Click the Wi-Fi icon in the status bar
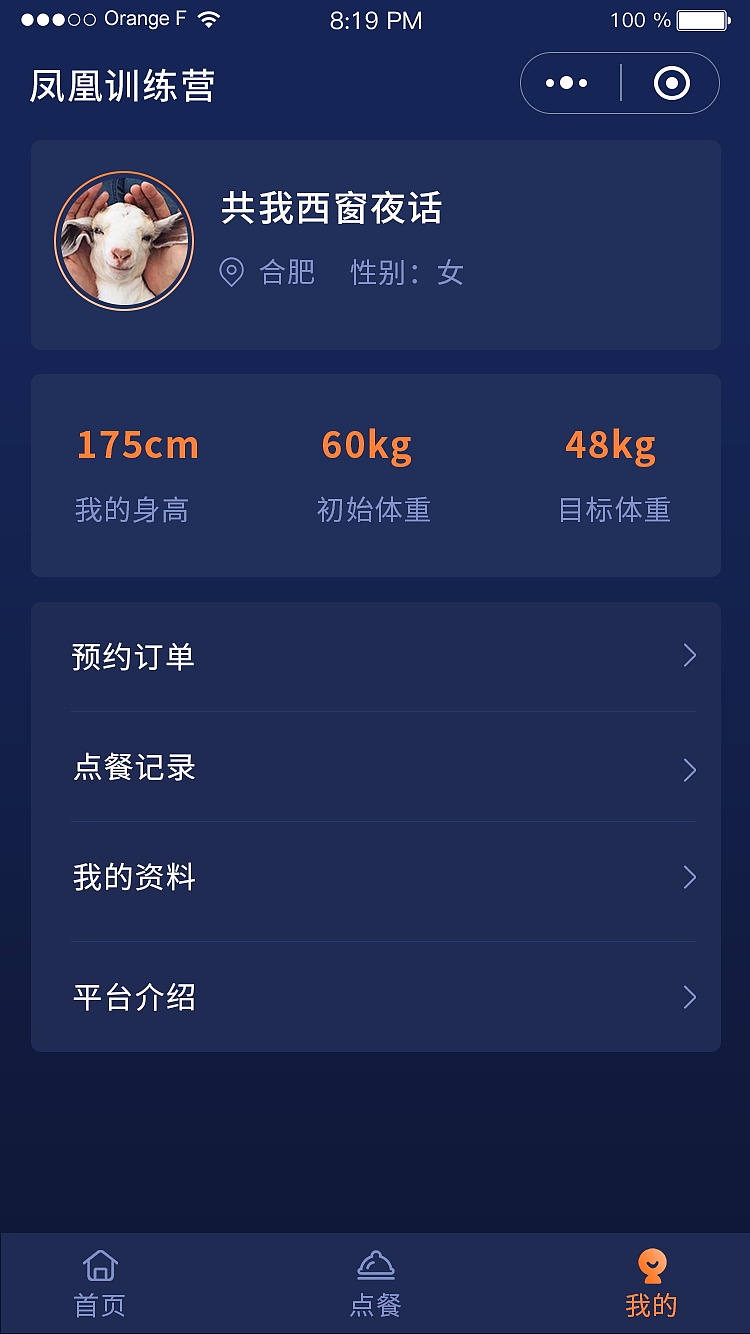The height and width of the screenshot is (1334, 750). tap(207, 17)
